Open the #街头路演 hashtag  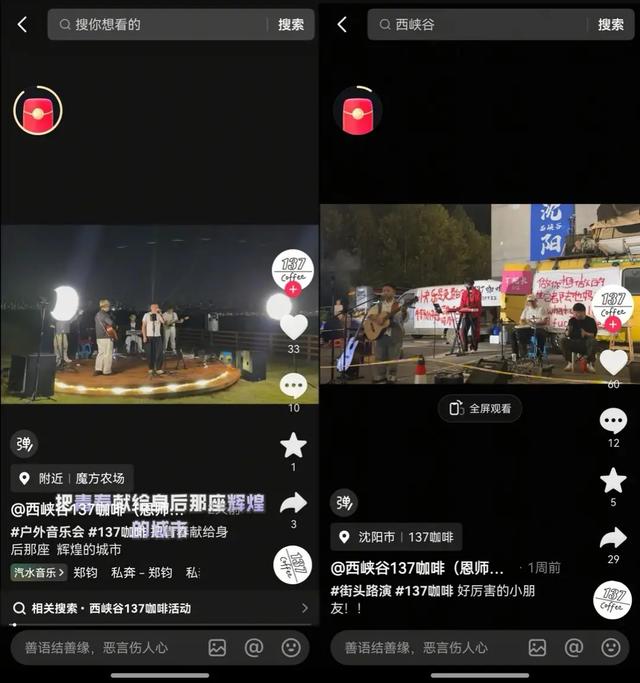pyautogui.click(x=360, y=590)
